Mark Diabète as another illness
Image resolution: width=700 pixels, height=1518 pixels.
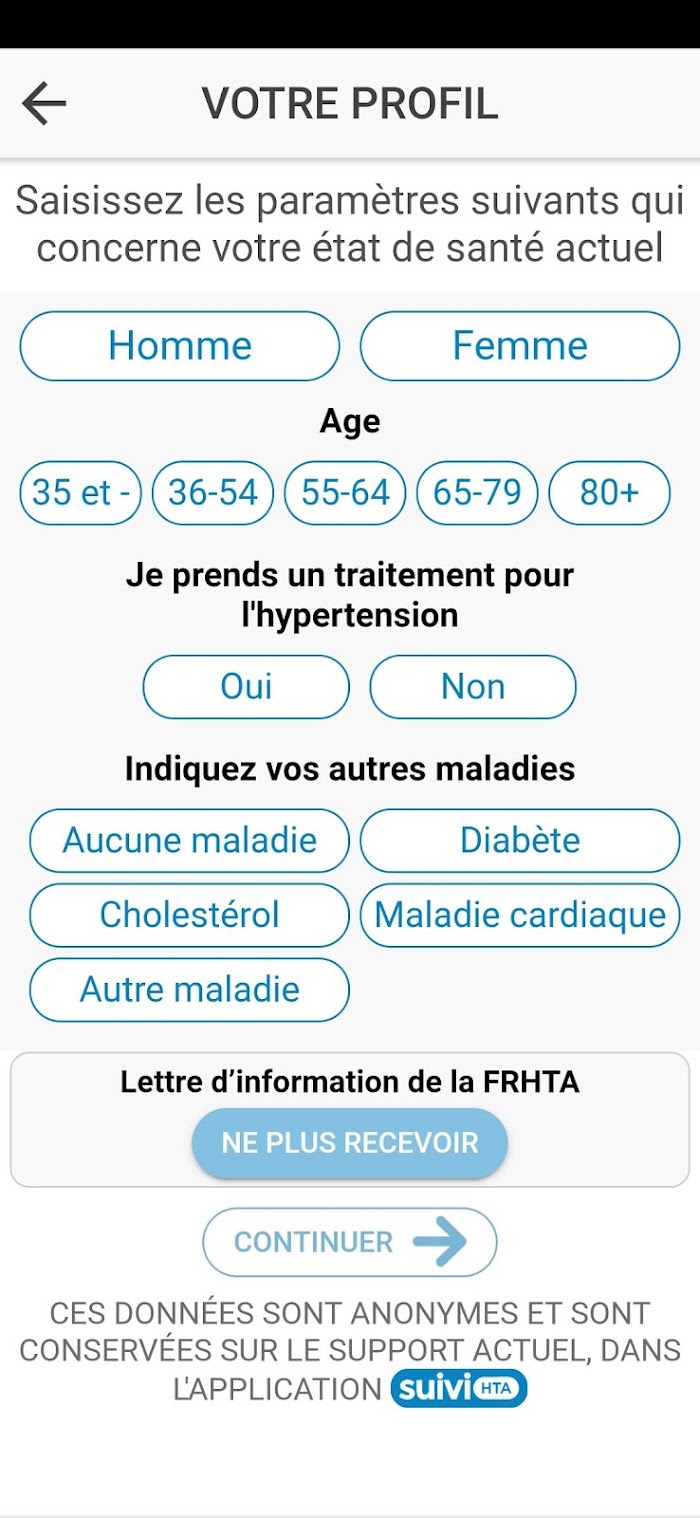[x=520, y=841]
